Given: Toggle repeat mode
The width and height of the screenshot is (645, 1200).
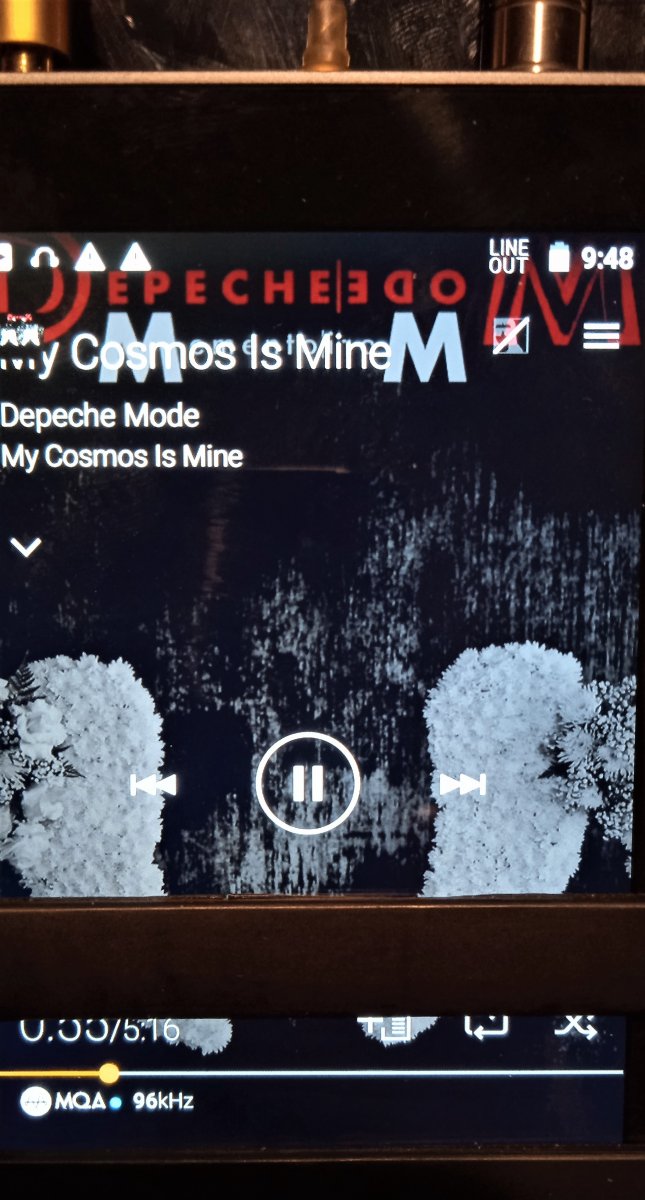Looking at the screenshot, I should [486, 1025].
